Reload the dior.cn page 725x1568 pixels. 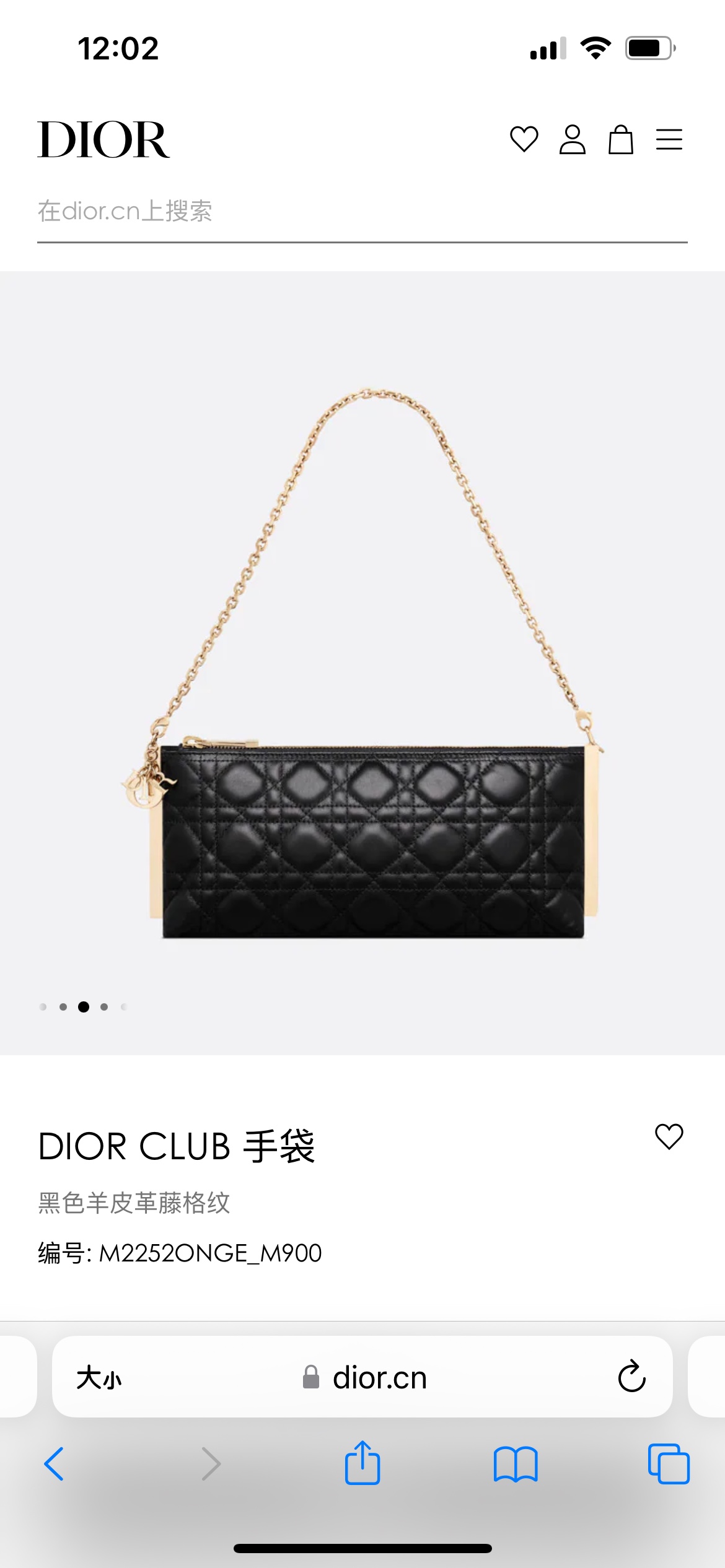tap(631, 1377)
